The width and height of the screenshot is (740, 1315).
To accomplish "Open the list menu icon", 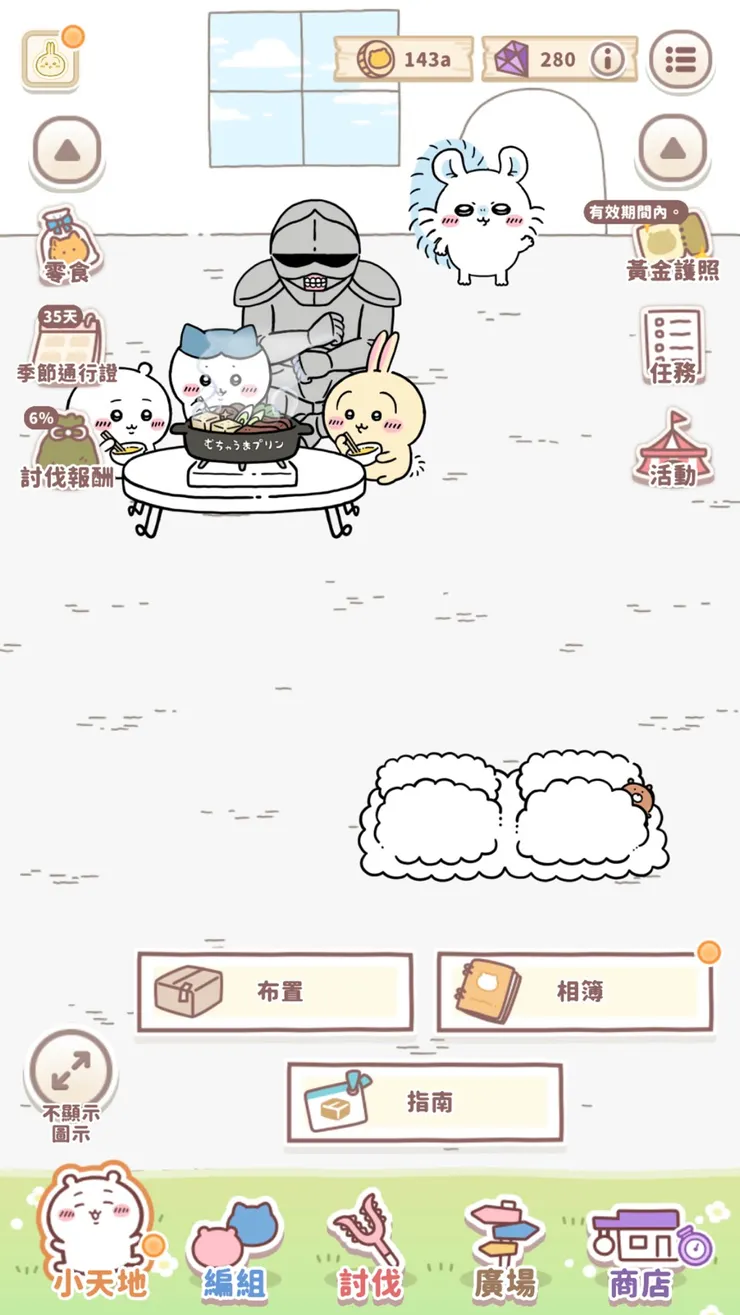I will 680,60.
